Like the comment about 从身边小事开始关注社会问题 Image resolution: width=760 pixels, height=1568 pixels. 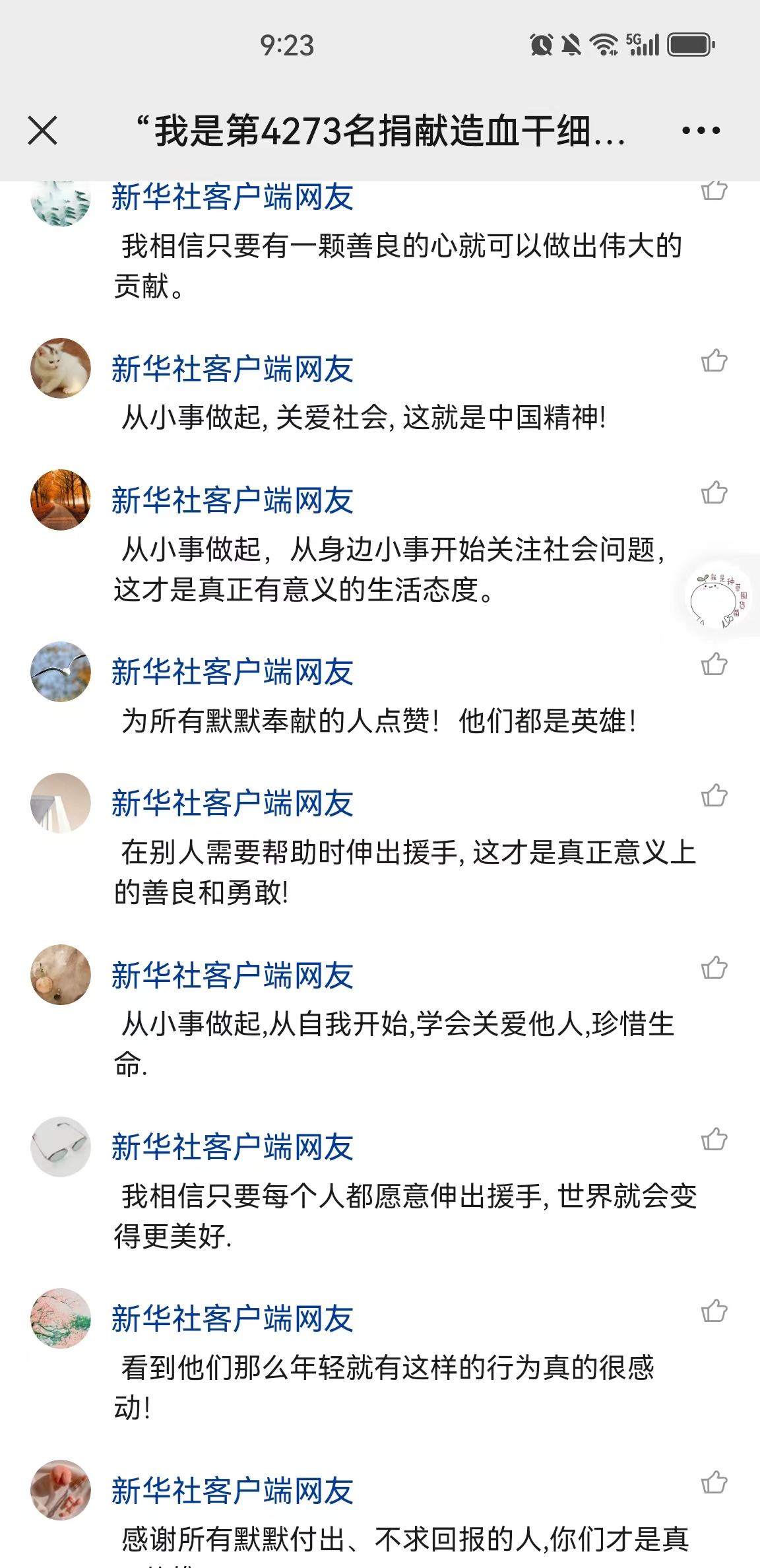(714, 492)
